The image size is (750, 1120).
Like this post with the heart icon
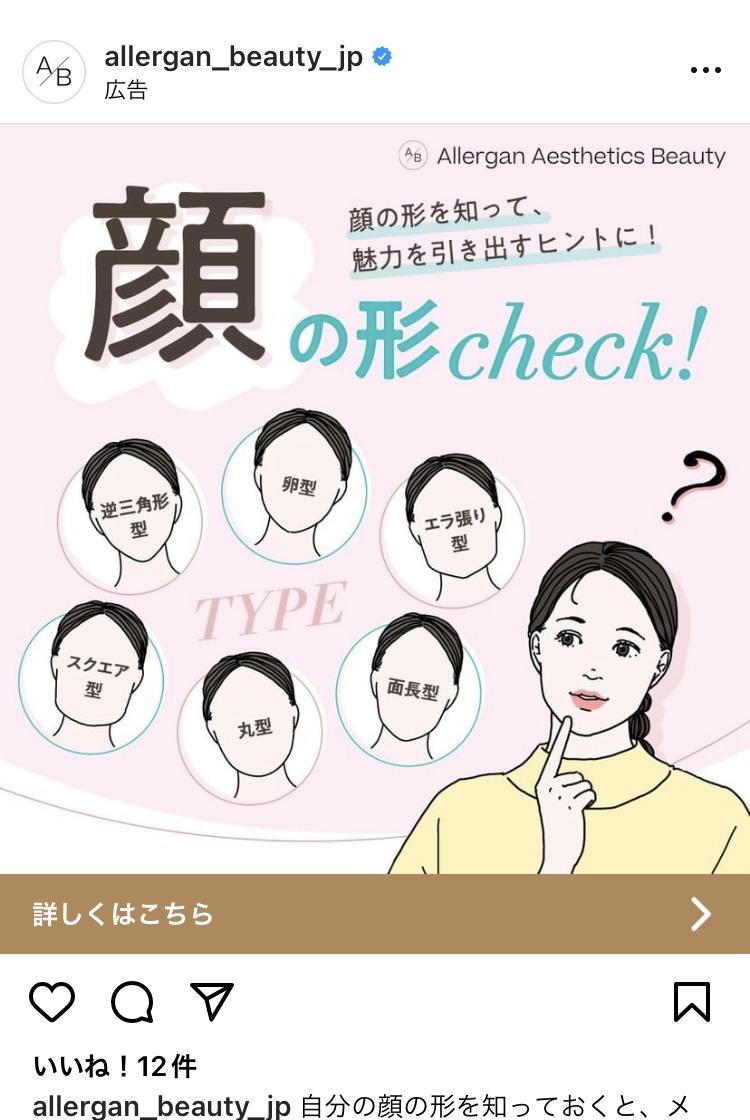[52, 1001]
